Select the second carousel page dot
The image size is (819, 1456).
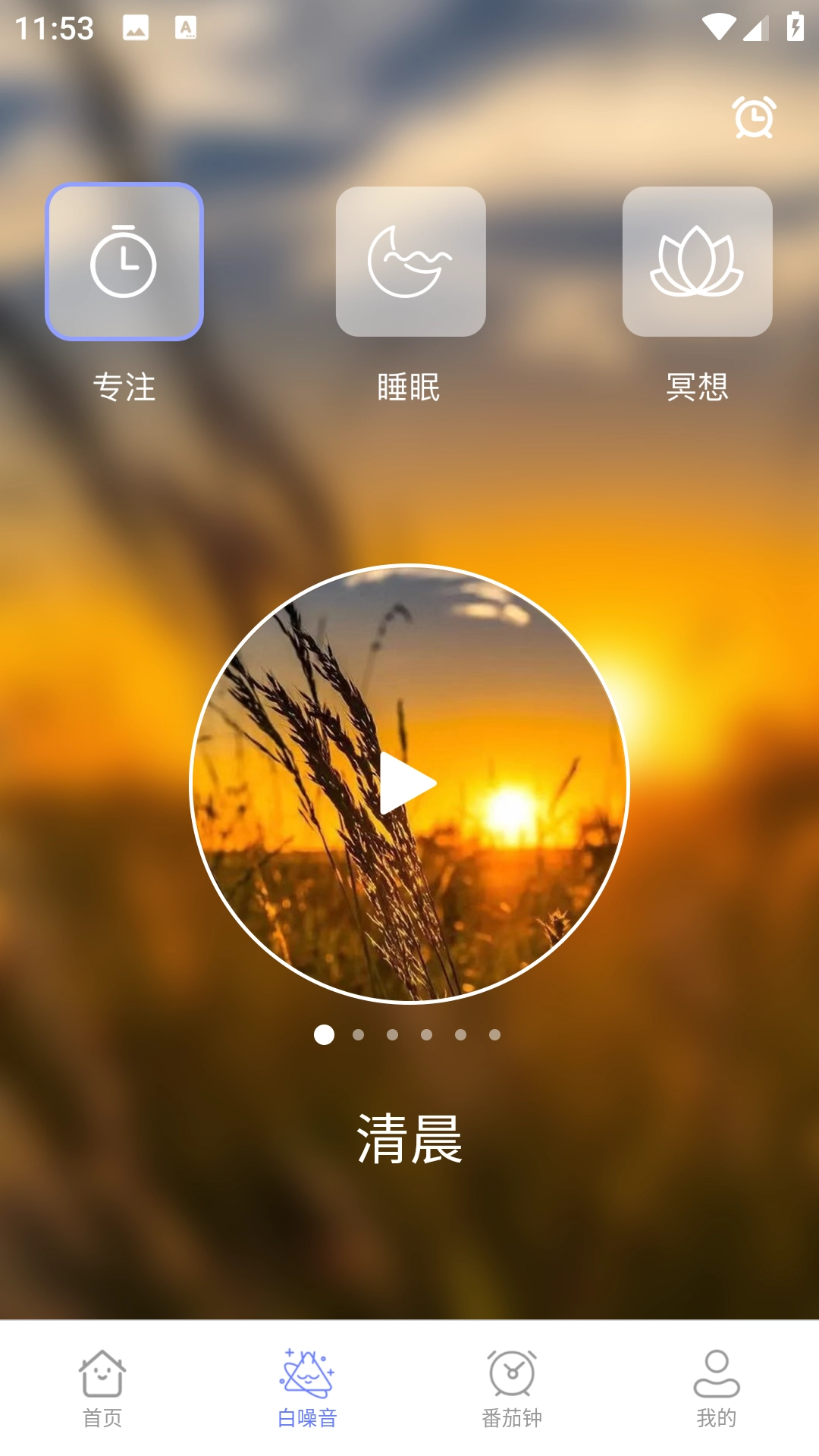[358, 1034]
